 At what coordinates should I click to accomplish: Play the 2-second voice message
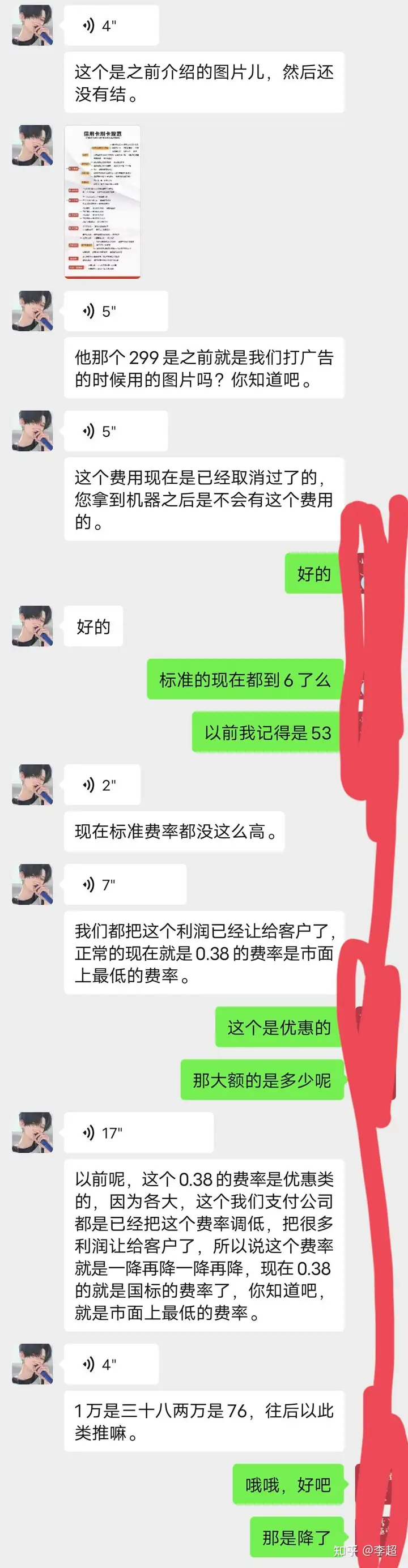(x=101, y=785)
